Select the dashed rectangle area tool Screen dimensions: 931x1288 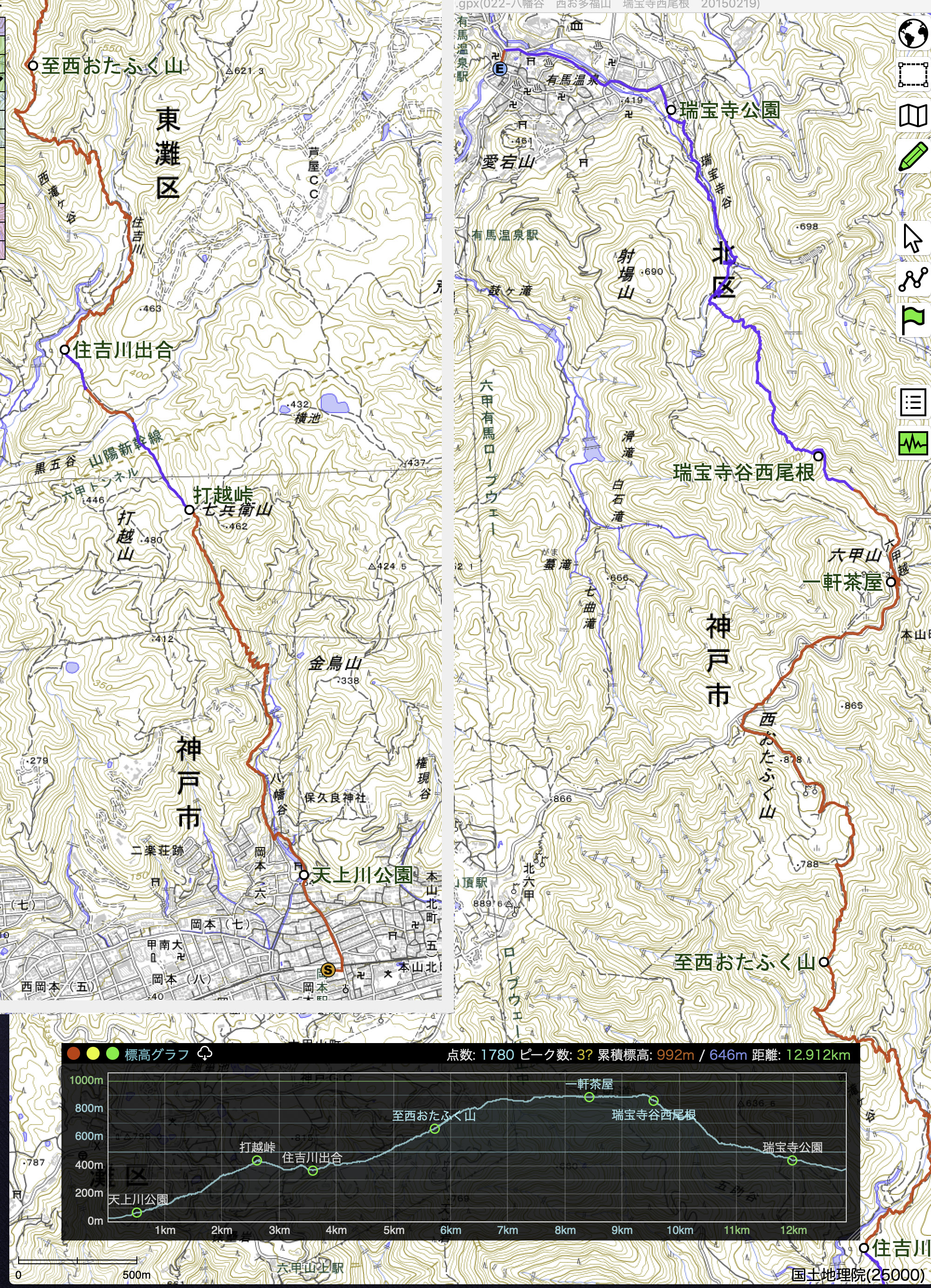913,75
